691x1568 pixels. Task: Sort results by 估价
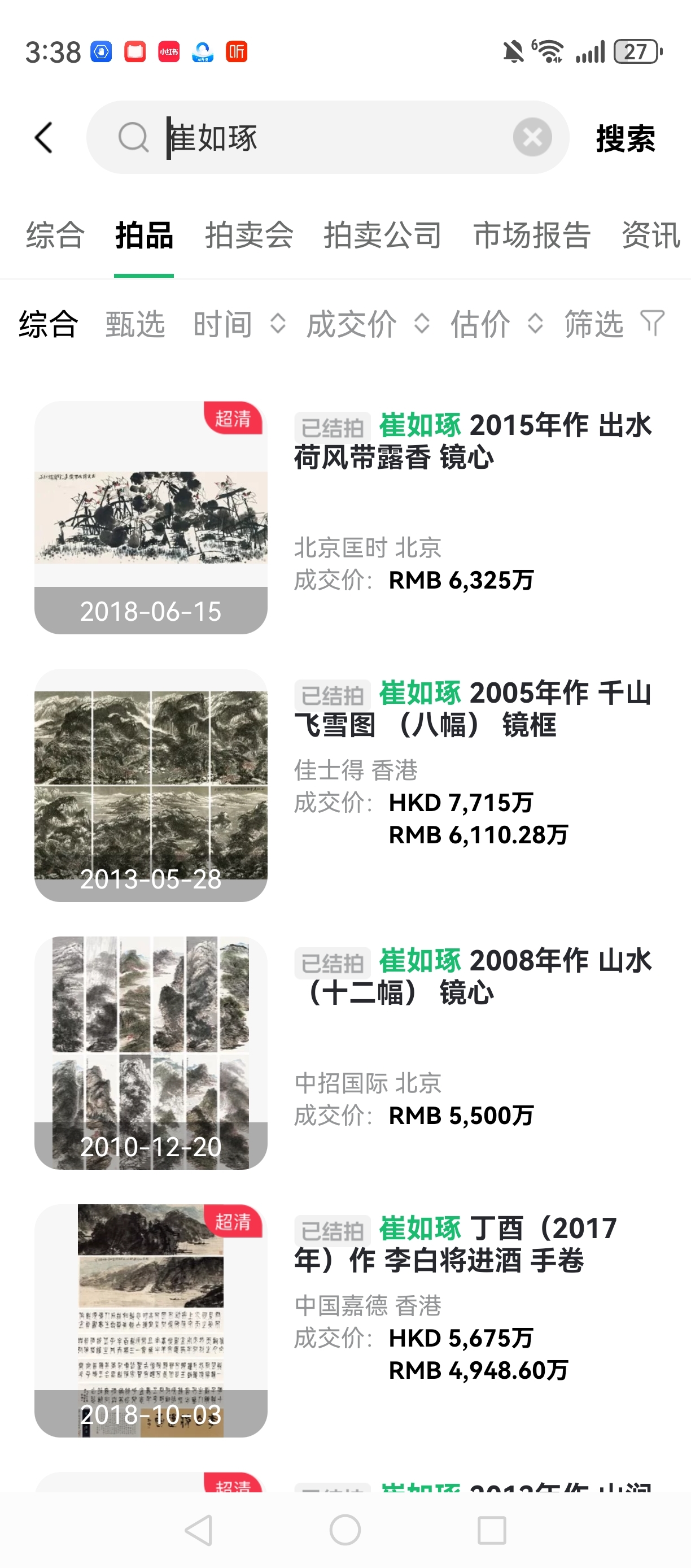(495, 324)
